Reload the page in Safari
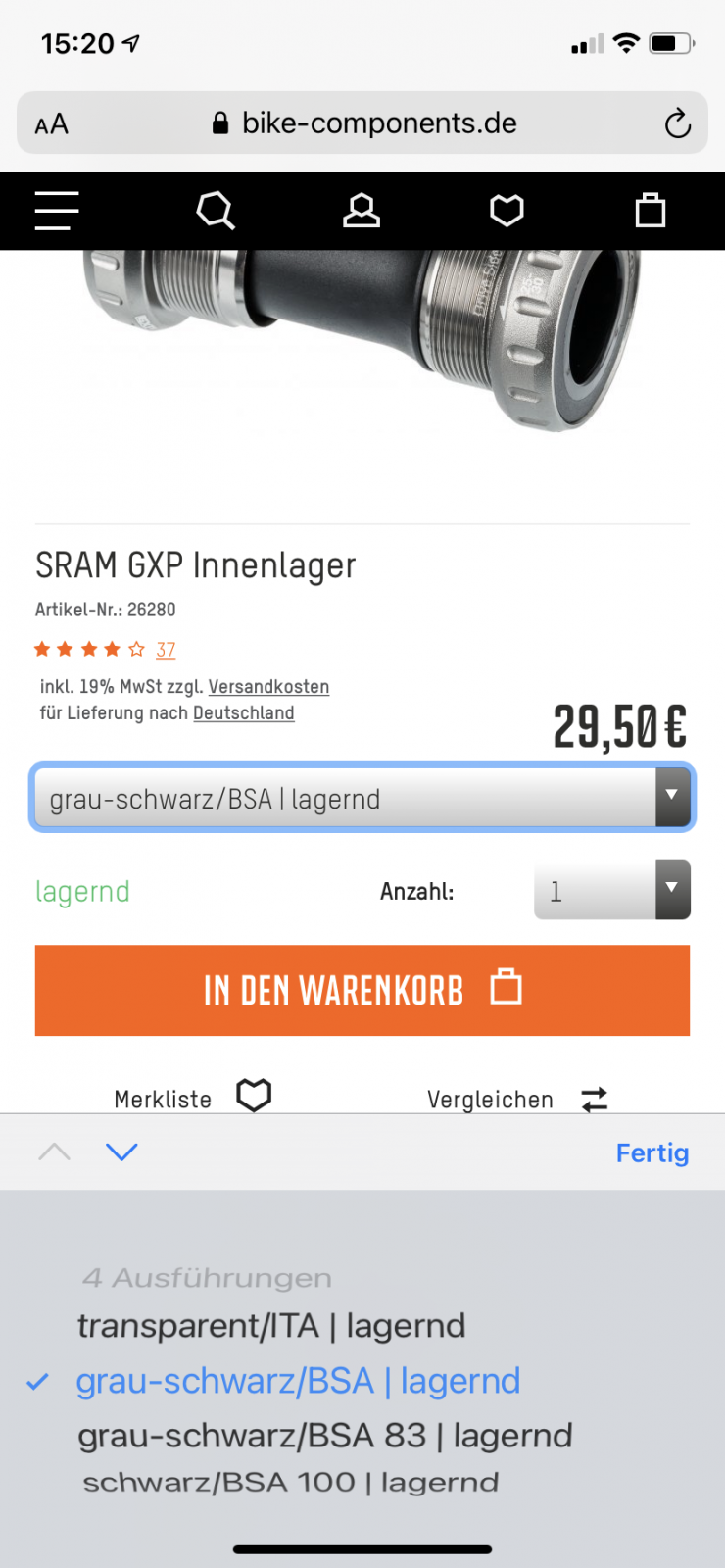Viewport: 725px width, 1568px height. [x=677, y=123]
